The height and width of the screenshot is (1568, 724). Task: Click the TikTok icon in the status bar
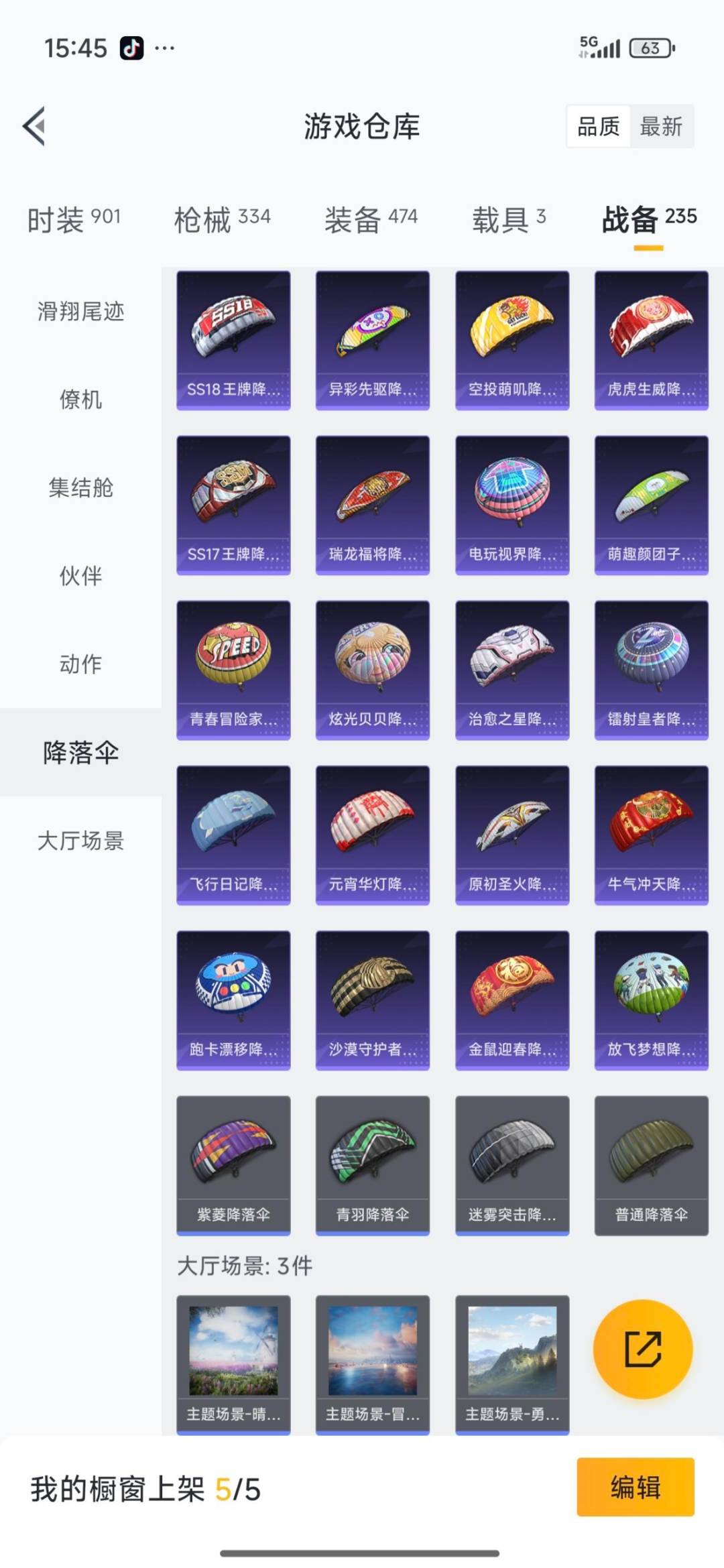131,47
